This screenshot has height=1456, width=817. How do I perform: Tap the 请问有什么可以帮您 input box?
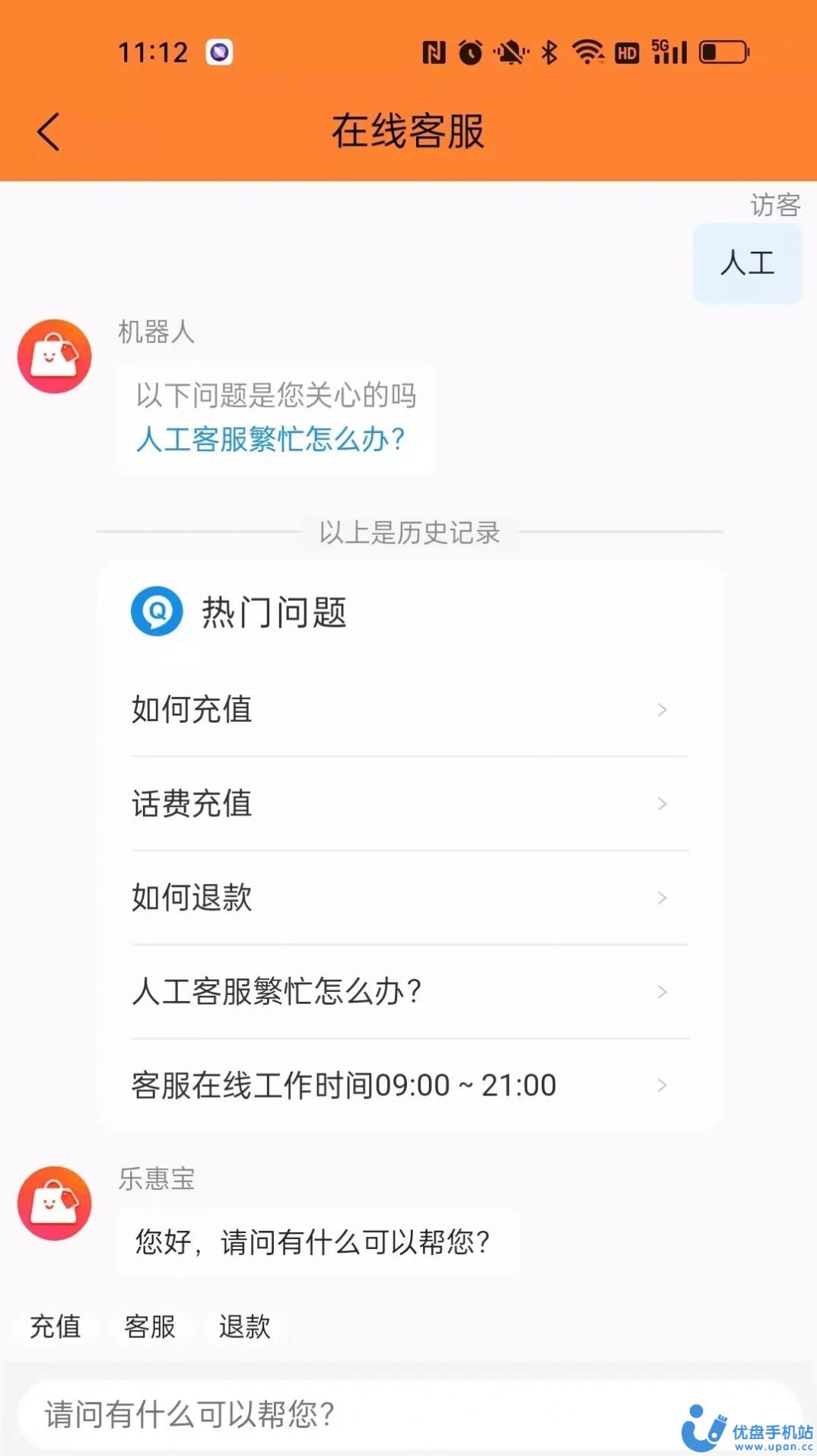tap(342, 1416)
